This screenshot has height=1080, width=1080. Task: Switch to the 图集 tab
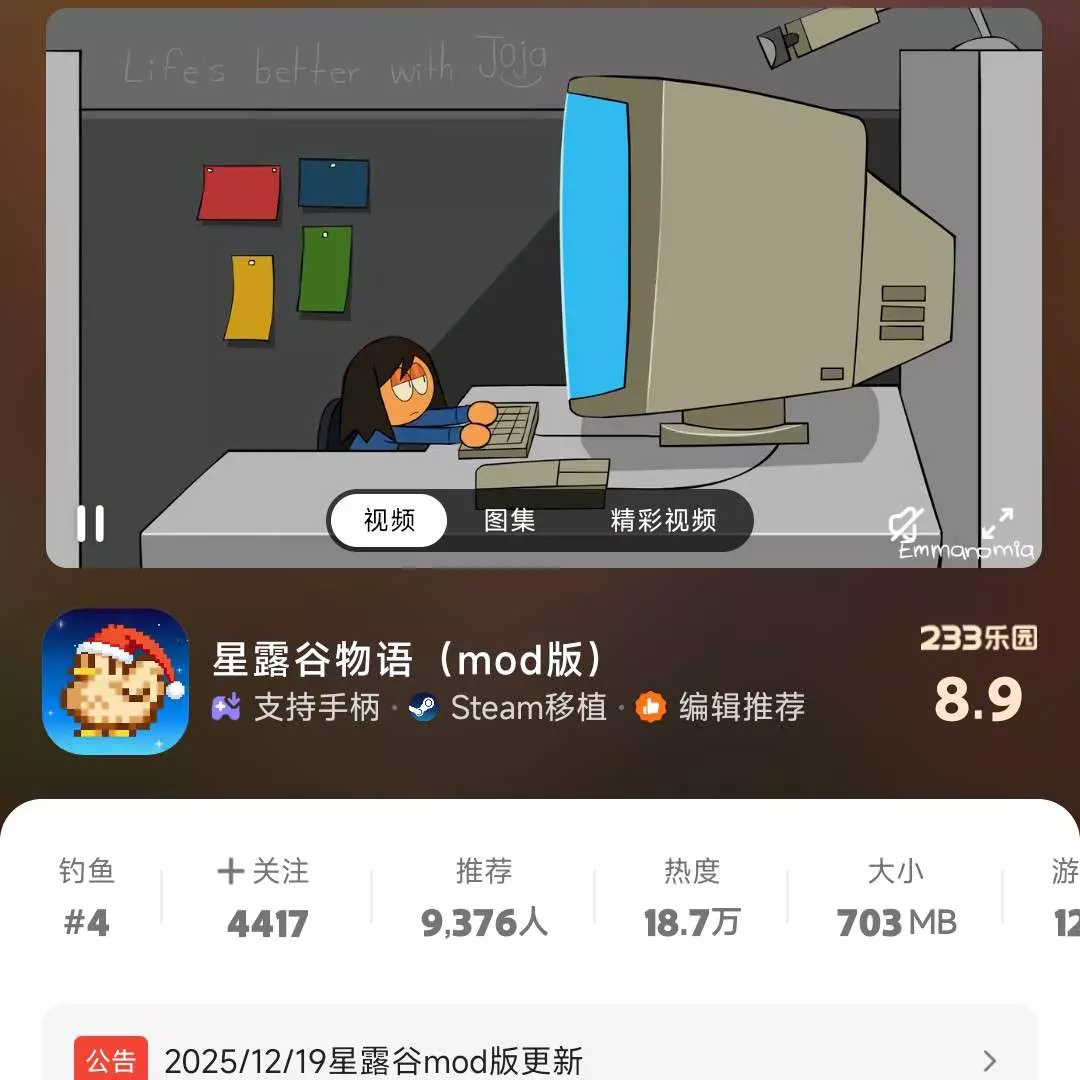tap(510, 520)
